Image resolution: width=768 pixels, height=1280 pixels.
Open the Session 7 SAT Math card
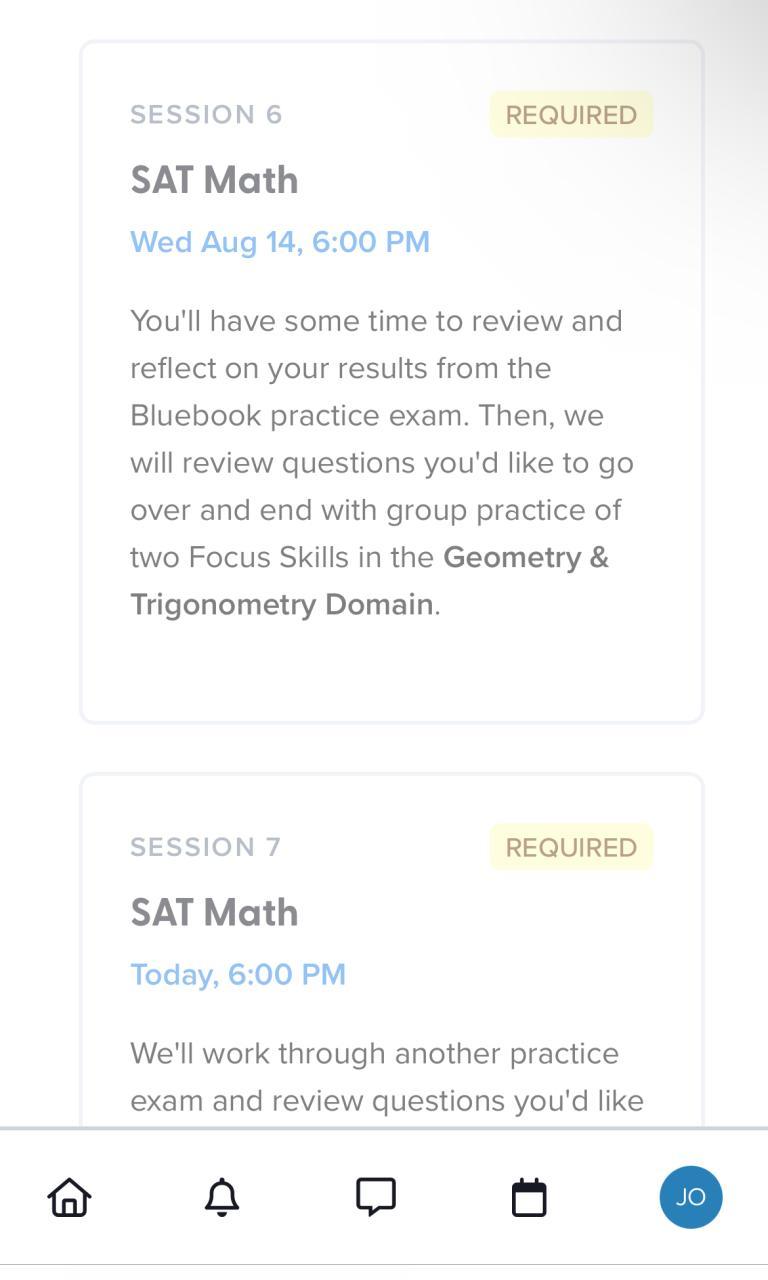(x=392, y=950)
